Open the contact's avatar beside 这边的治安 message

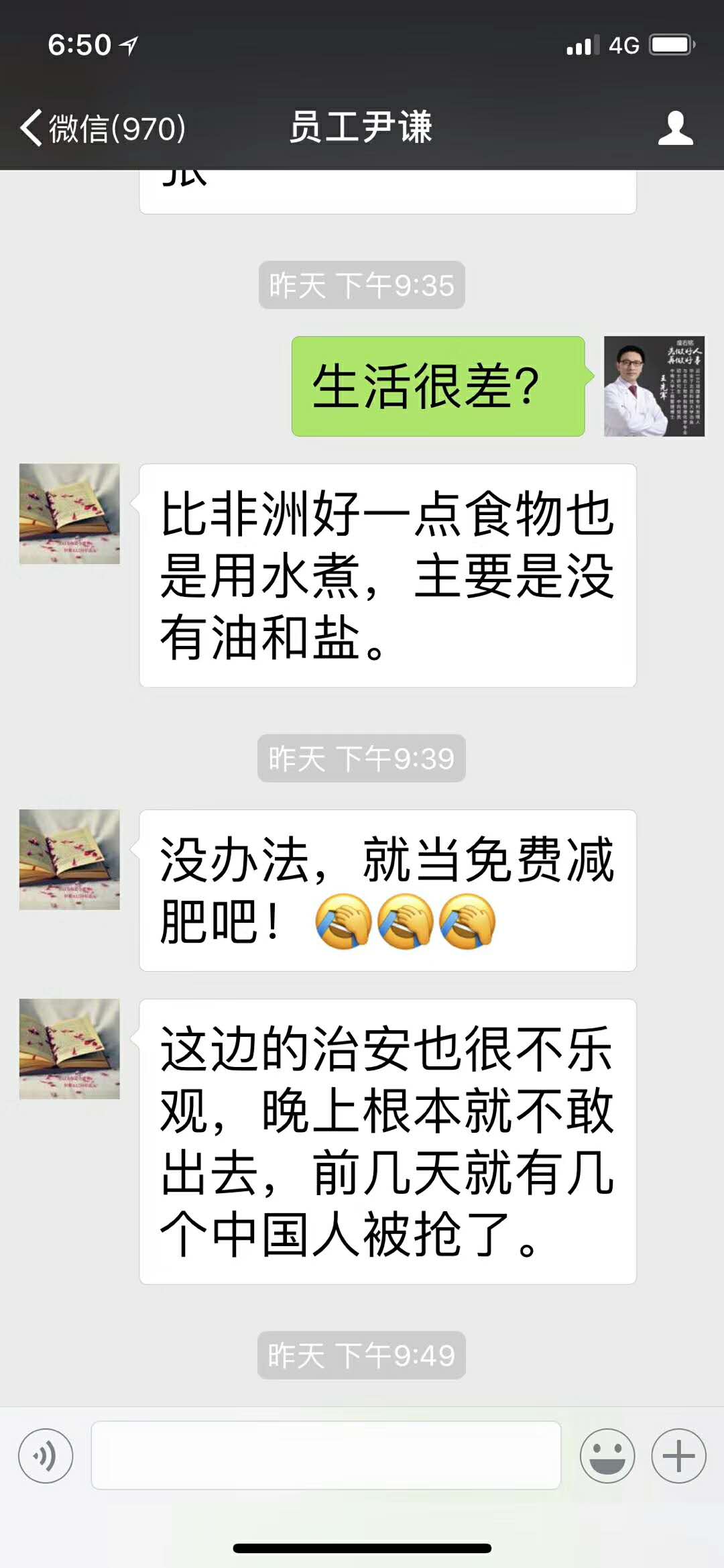tap(70, 1049)
